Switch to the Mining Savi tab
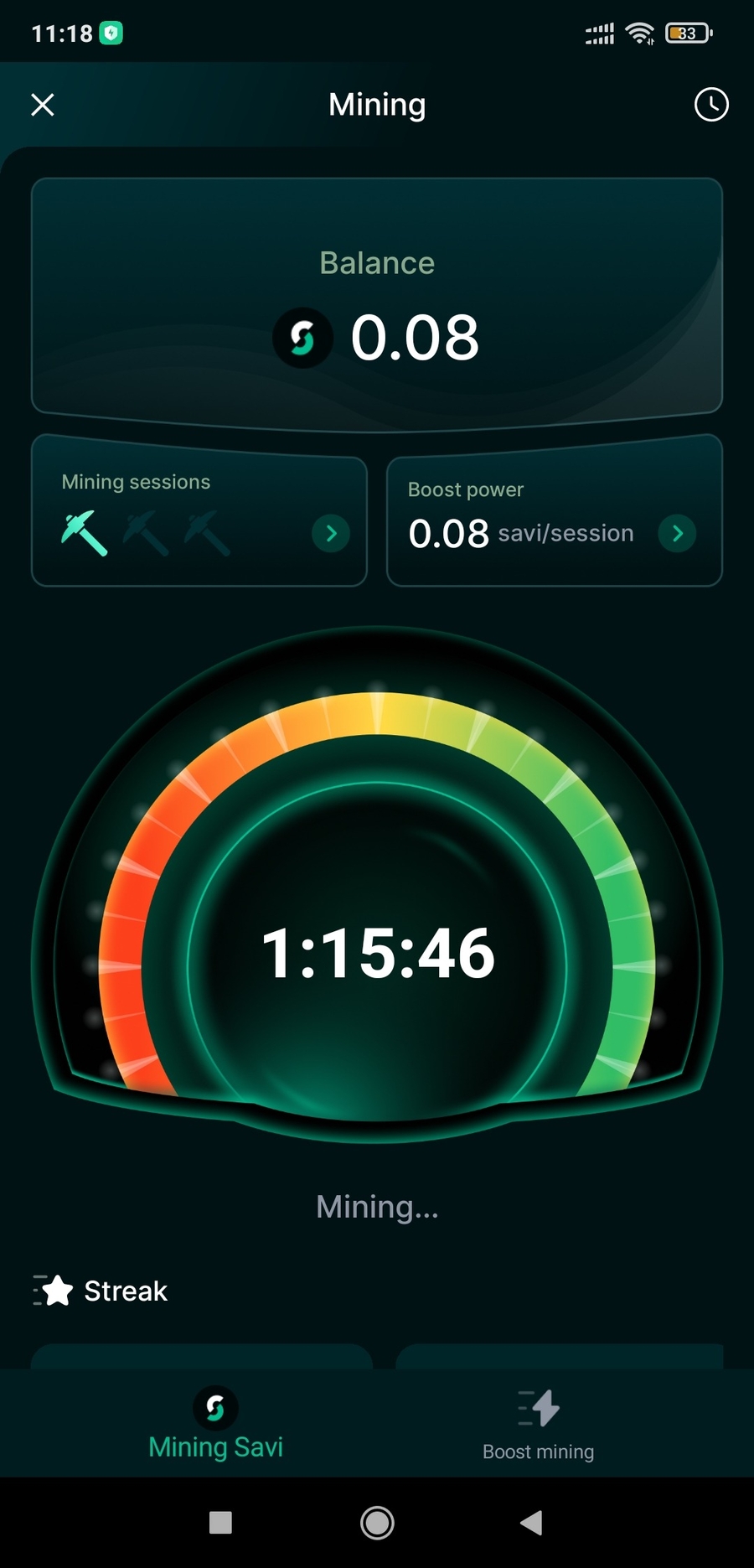Image resolution: width=754 pixels, height=1568 pixels. click(x=215, y=1423)
